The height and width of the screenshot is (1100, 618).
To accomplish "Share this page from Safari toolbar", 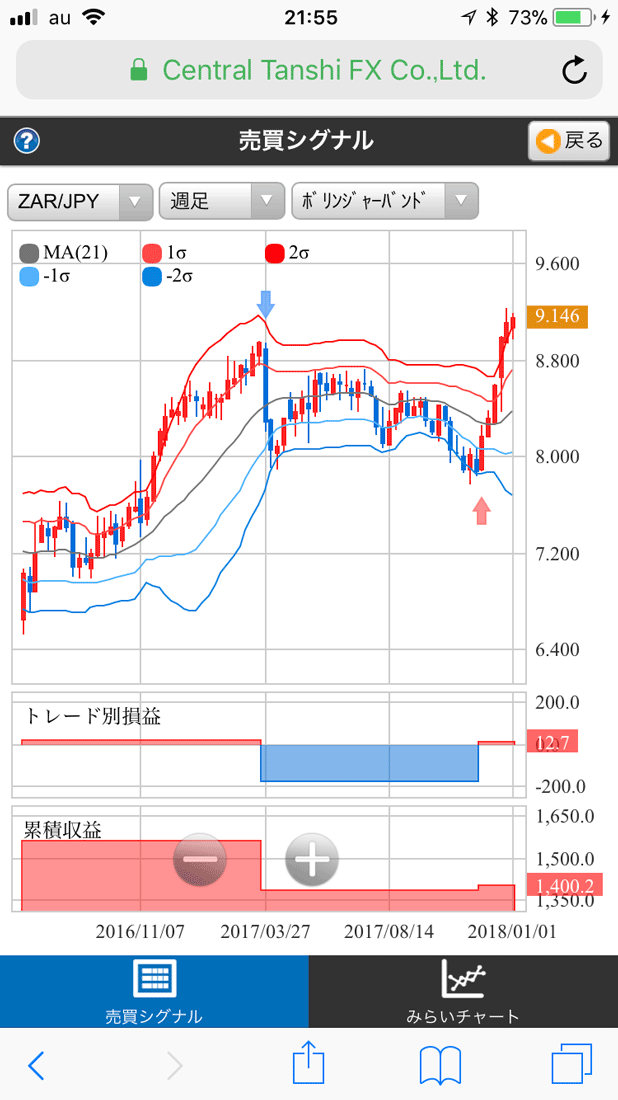I will [308, 1064].
